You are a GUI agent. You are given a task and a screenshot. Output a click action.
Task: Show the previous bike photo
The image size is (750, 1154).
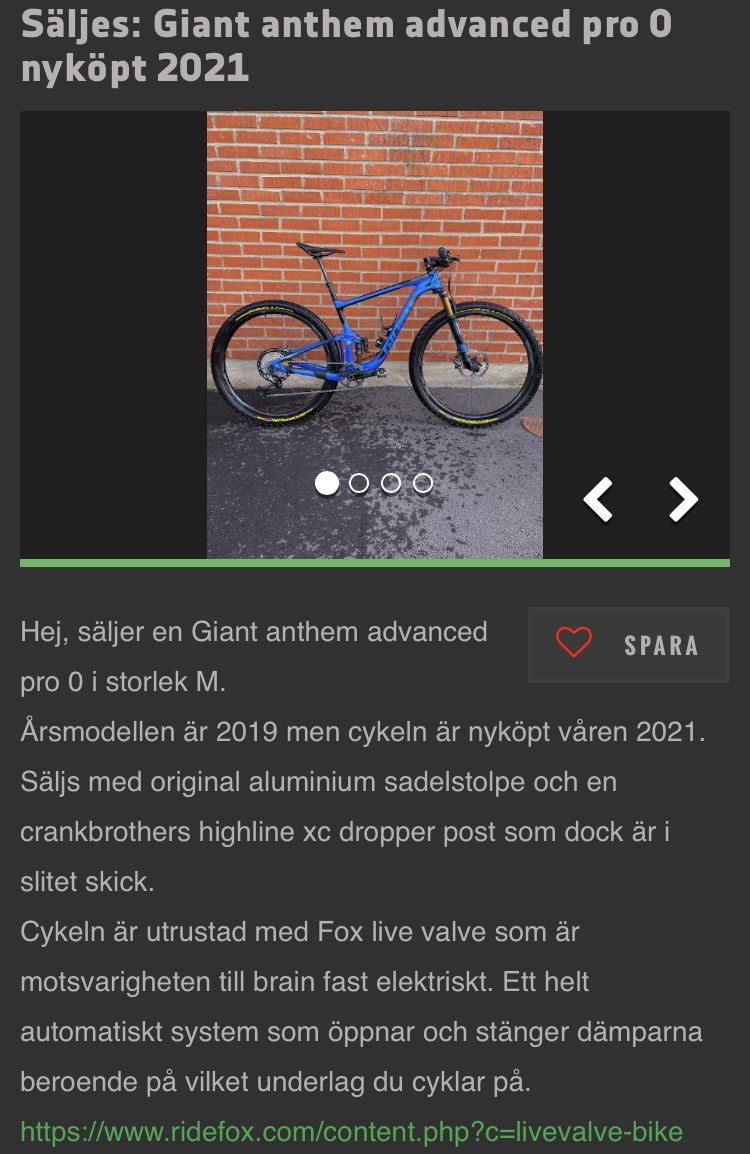click(x=598, y=499)
